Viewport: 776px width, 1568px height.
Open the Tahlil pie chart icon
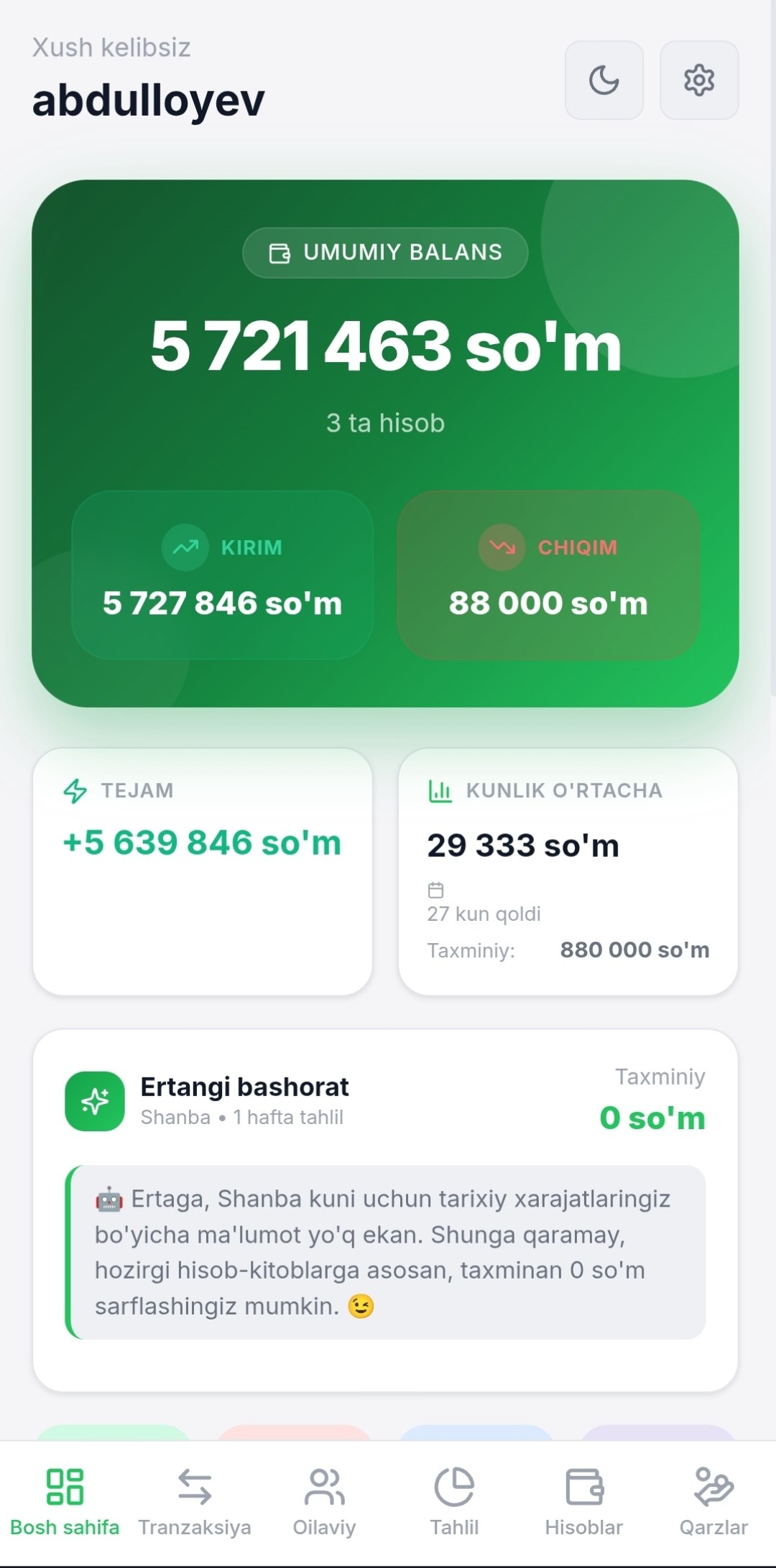[x=455, y=1485]
